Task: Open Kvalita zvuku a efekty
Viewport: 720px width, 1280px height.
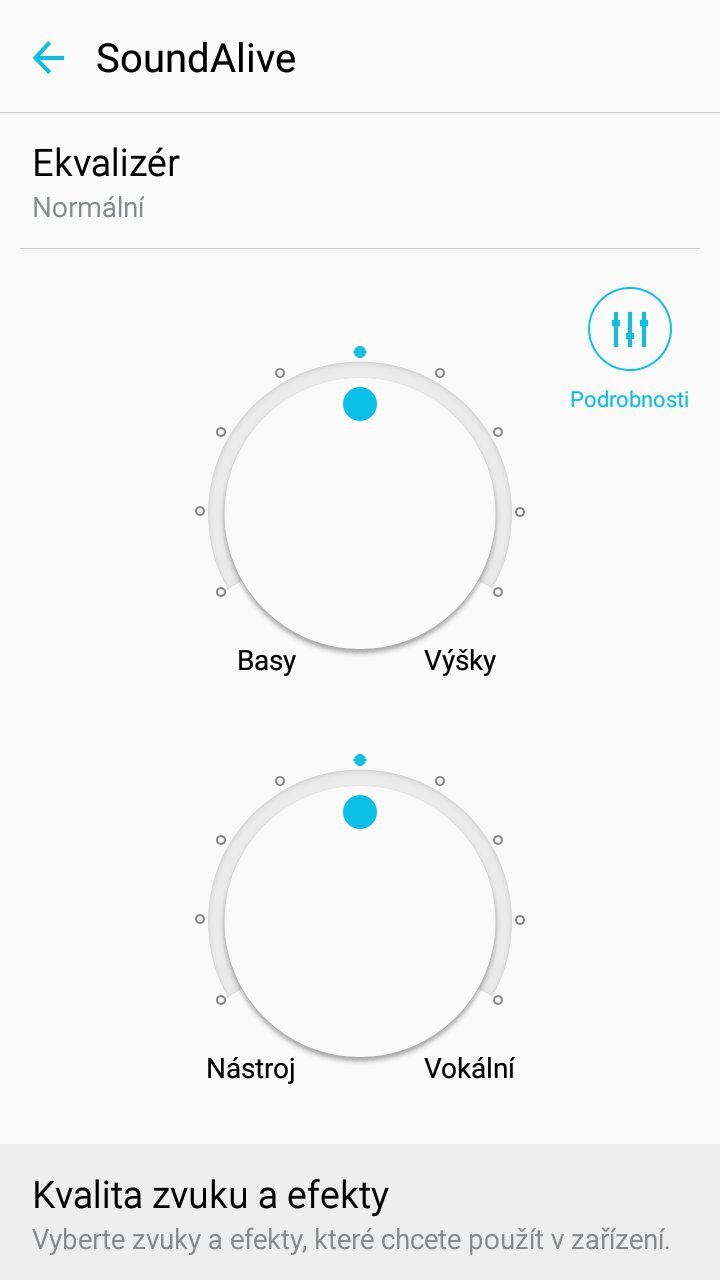Action: click(360, 1214)
